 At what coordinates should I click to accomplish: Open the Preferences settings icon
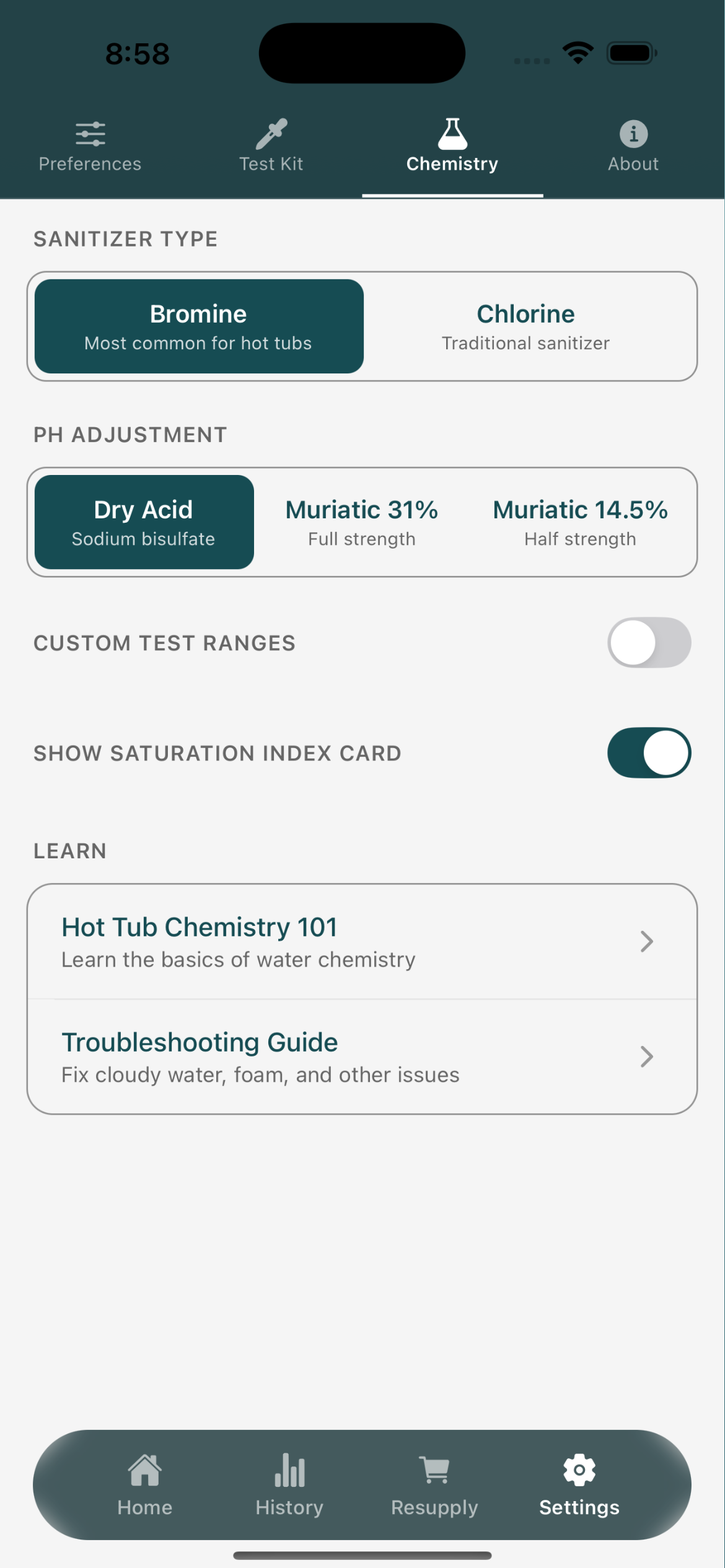point(89,133)
